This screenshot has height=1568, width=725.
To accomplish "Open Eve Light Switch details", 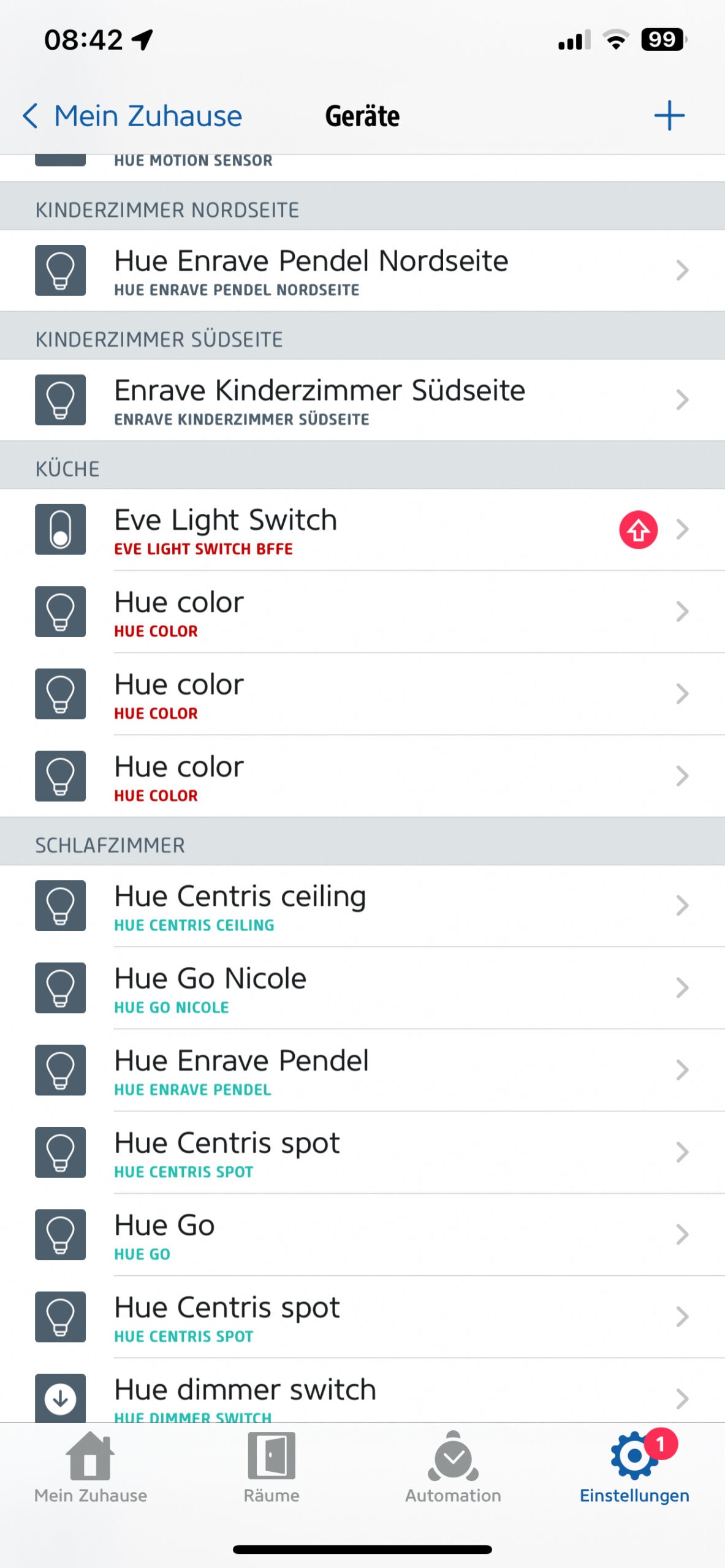I will point(362,530).
